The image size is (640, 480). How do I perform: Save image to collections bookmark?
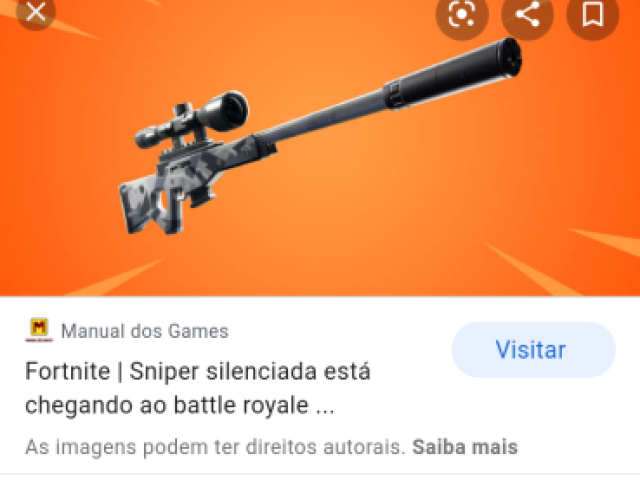[592, 14]
